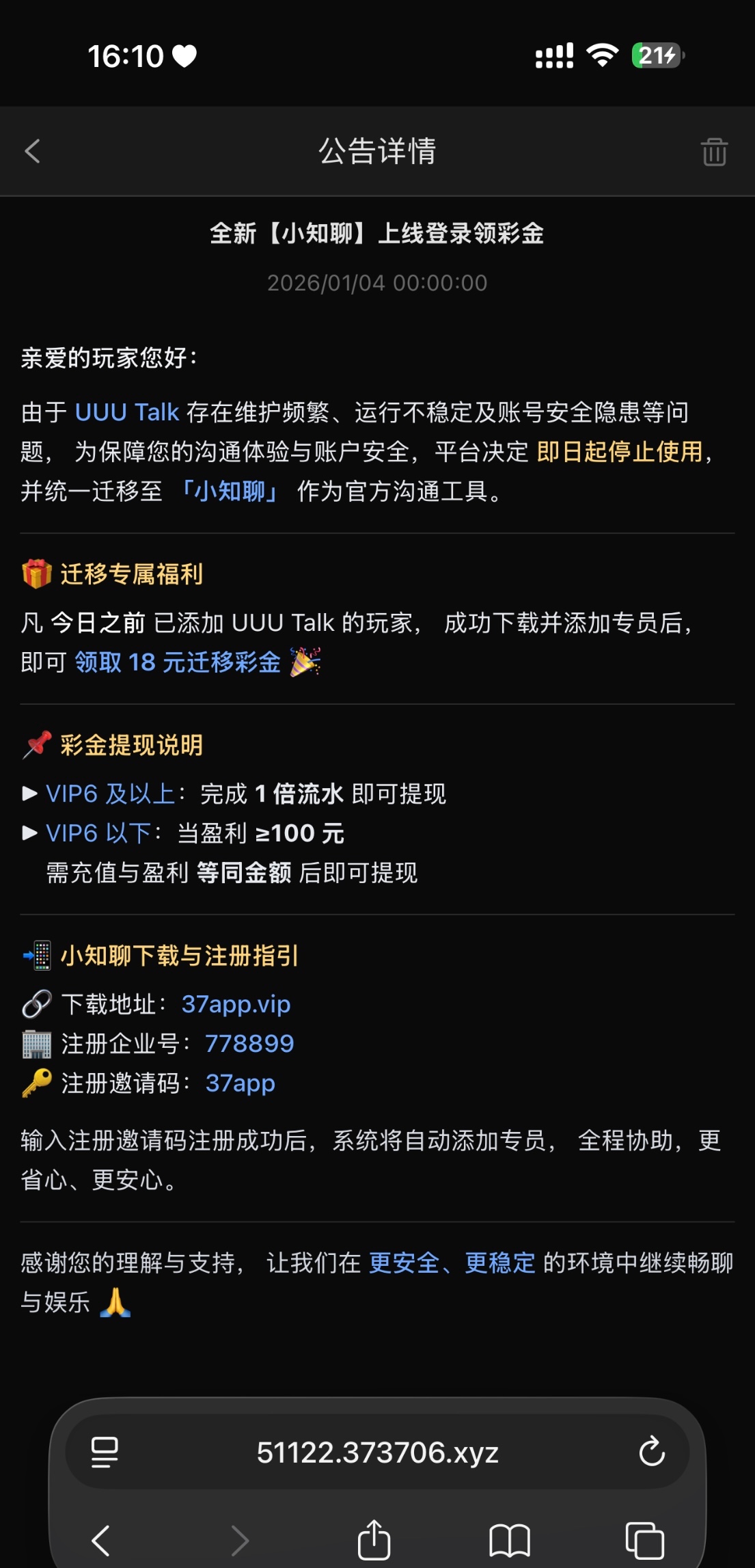Reload the page in the browser
The image size is (755, 1568).
coord(652,1452)
